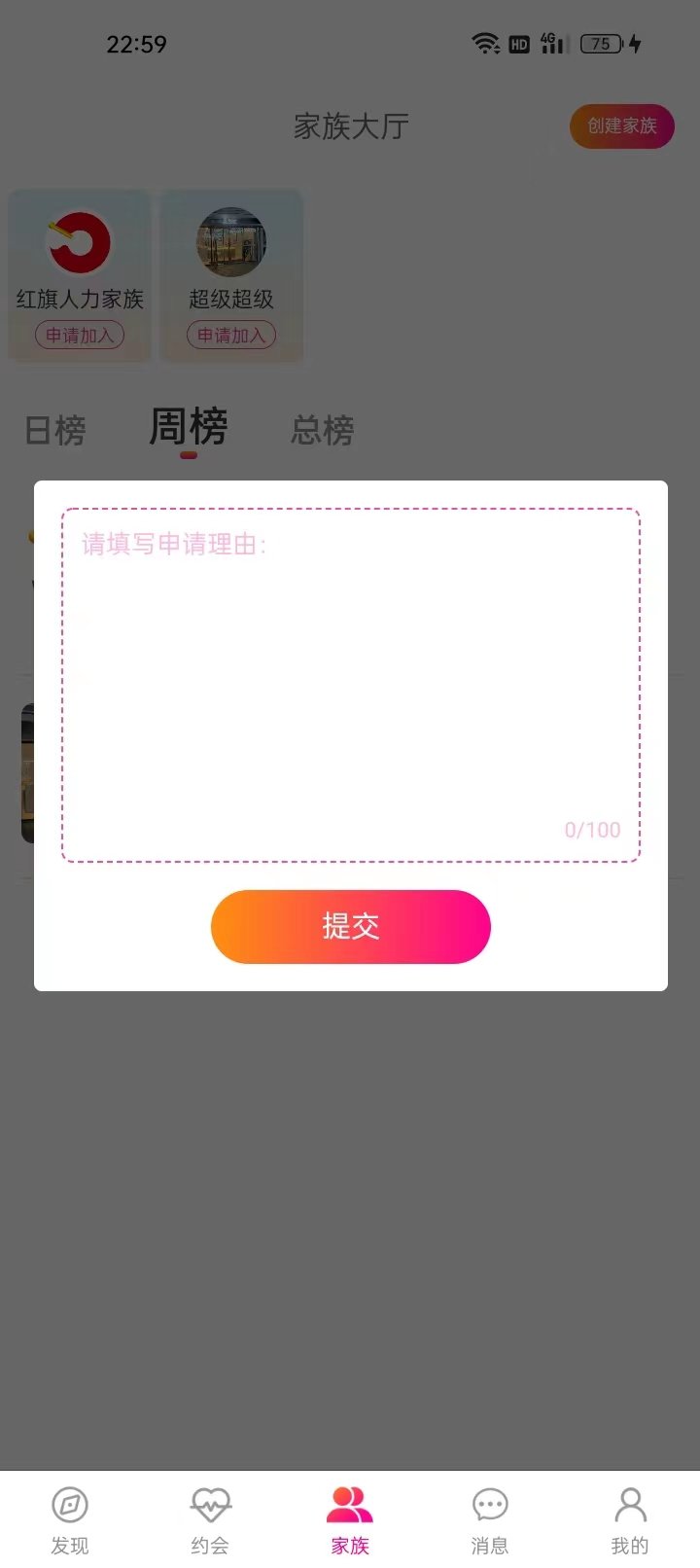Image resolution: width=700 pixels, height=1568 pixels.
Task: Apply to join 超级超级 family
Action: [231, 336]
